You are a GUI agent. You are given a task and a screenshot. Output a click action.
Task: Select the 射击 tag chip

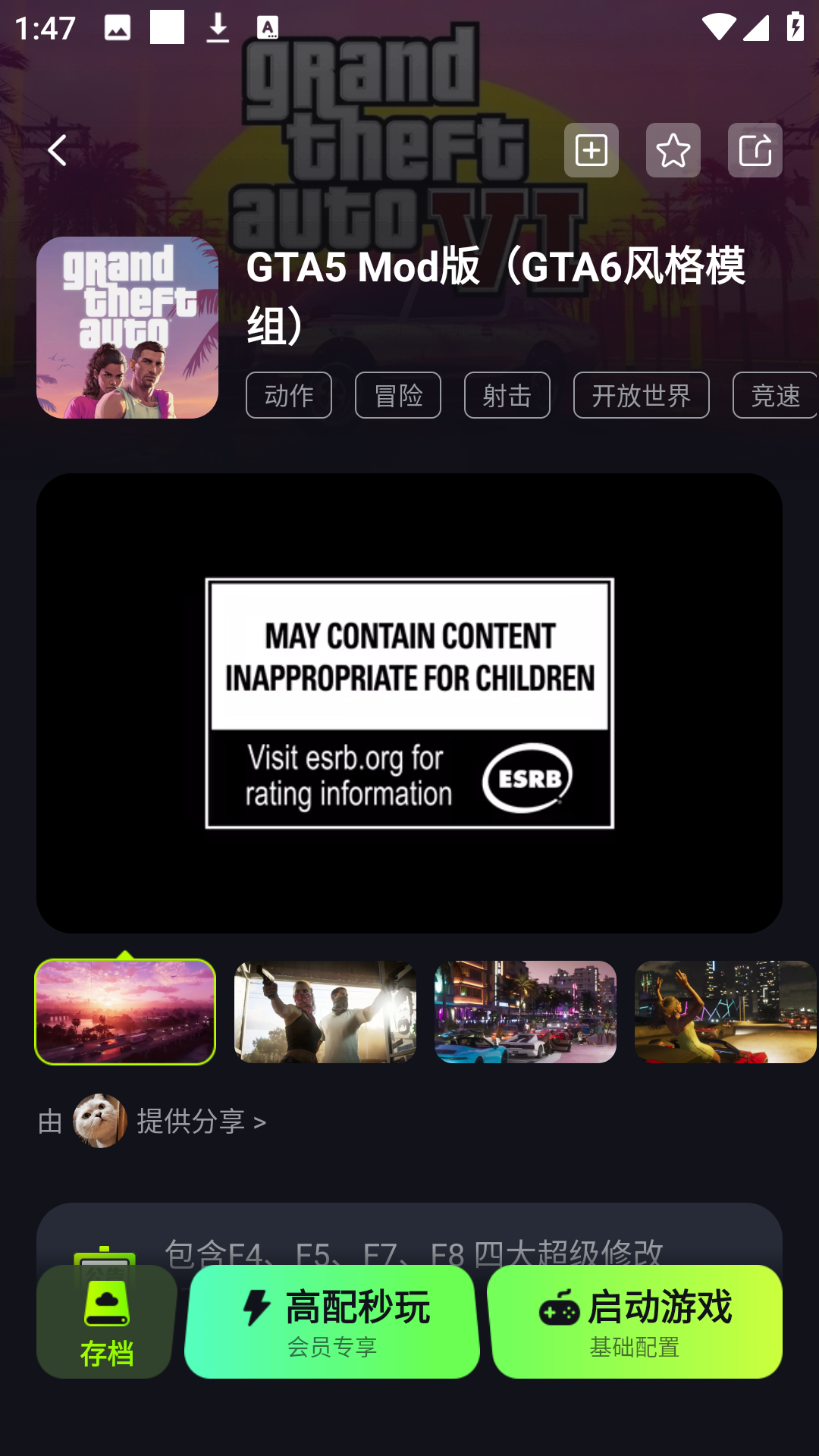pyautogui.click(x=507, y=395)
